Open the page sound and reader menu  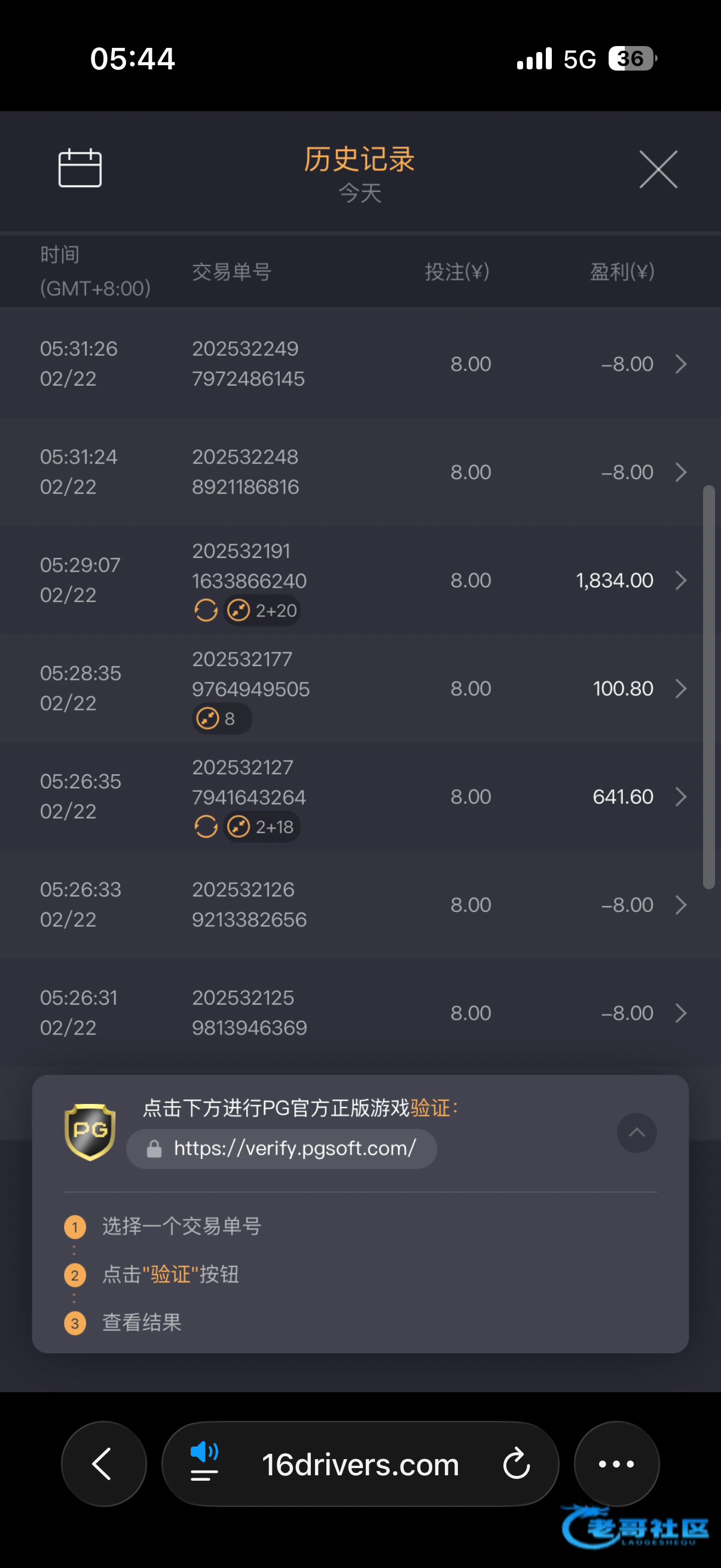point(204,1462)
